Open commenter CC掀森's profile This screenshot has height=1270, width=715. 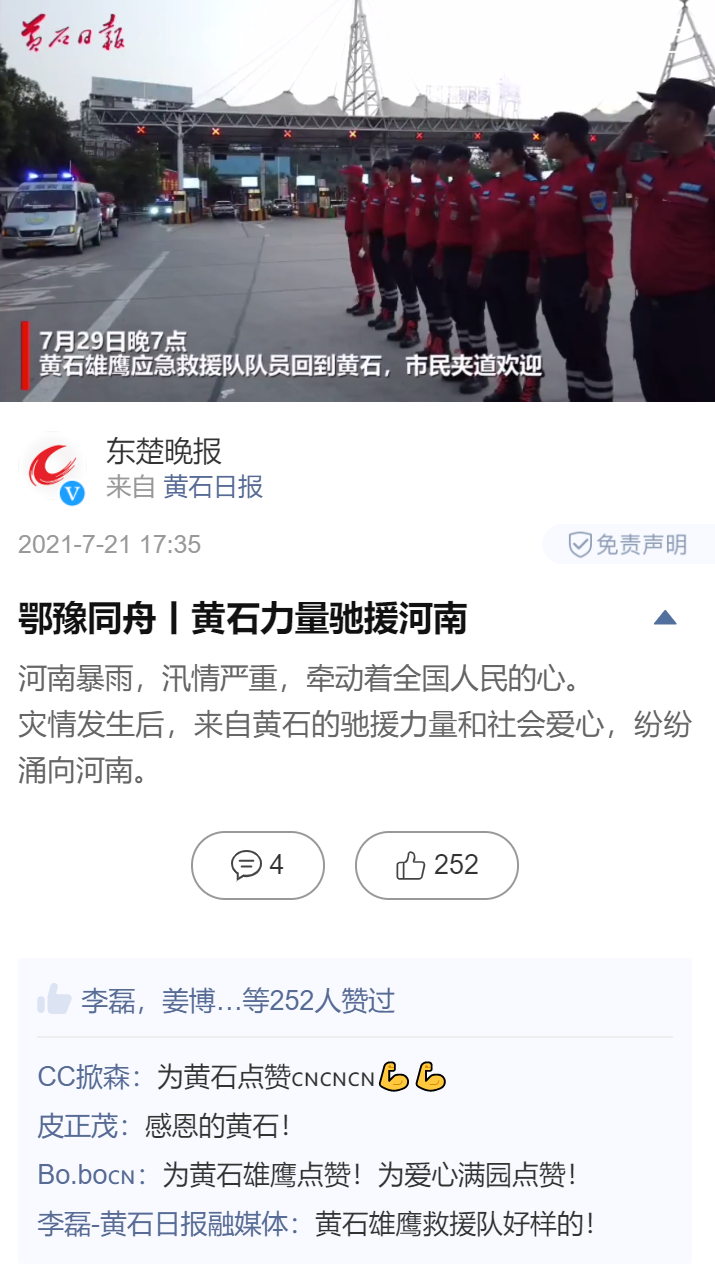click(x=84, y=1077)
